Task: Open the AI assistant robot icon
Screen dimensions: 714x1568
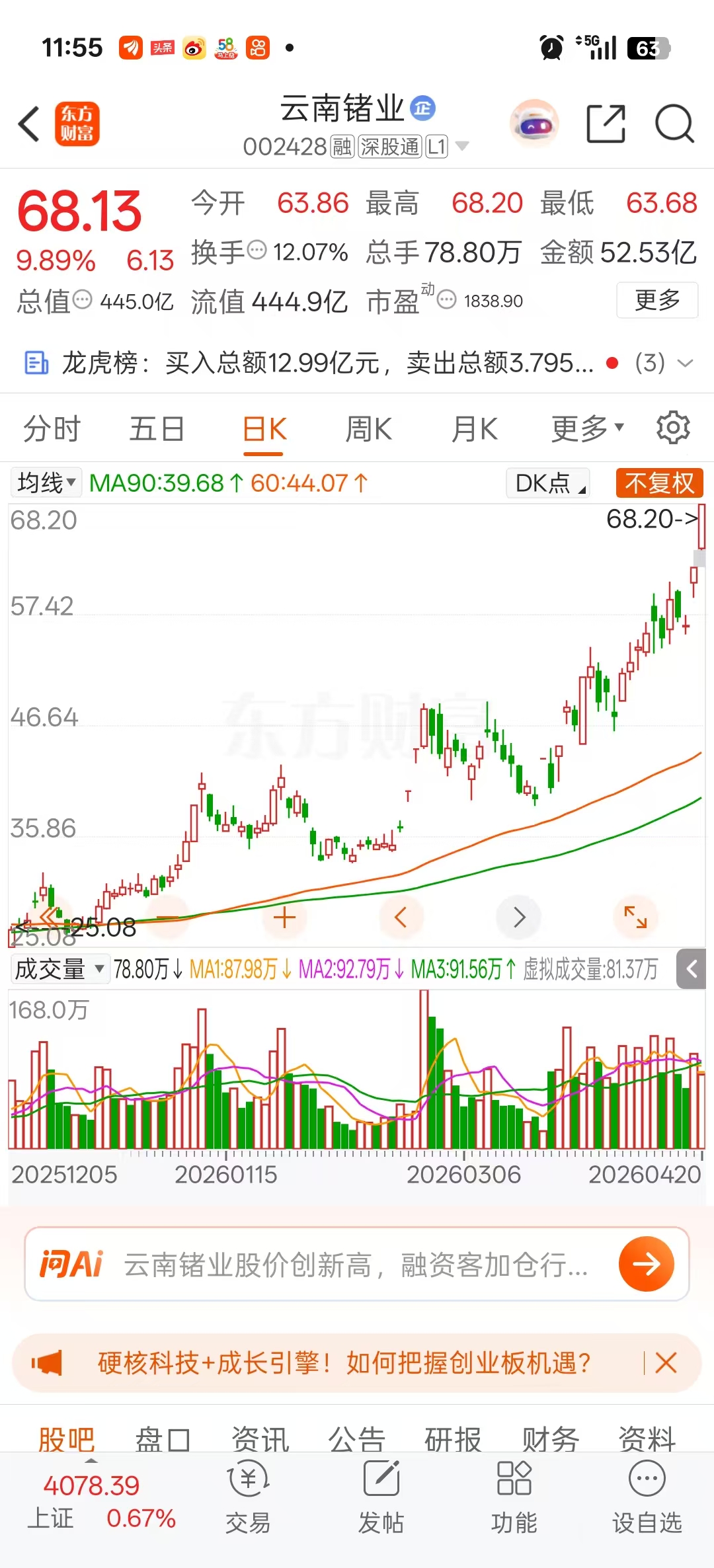Action: (x=534, y=124)
